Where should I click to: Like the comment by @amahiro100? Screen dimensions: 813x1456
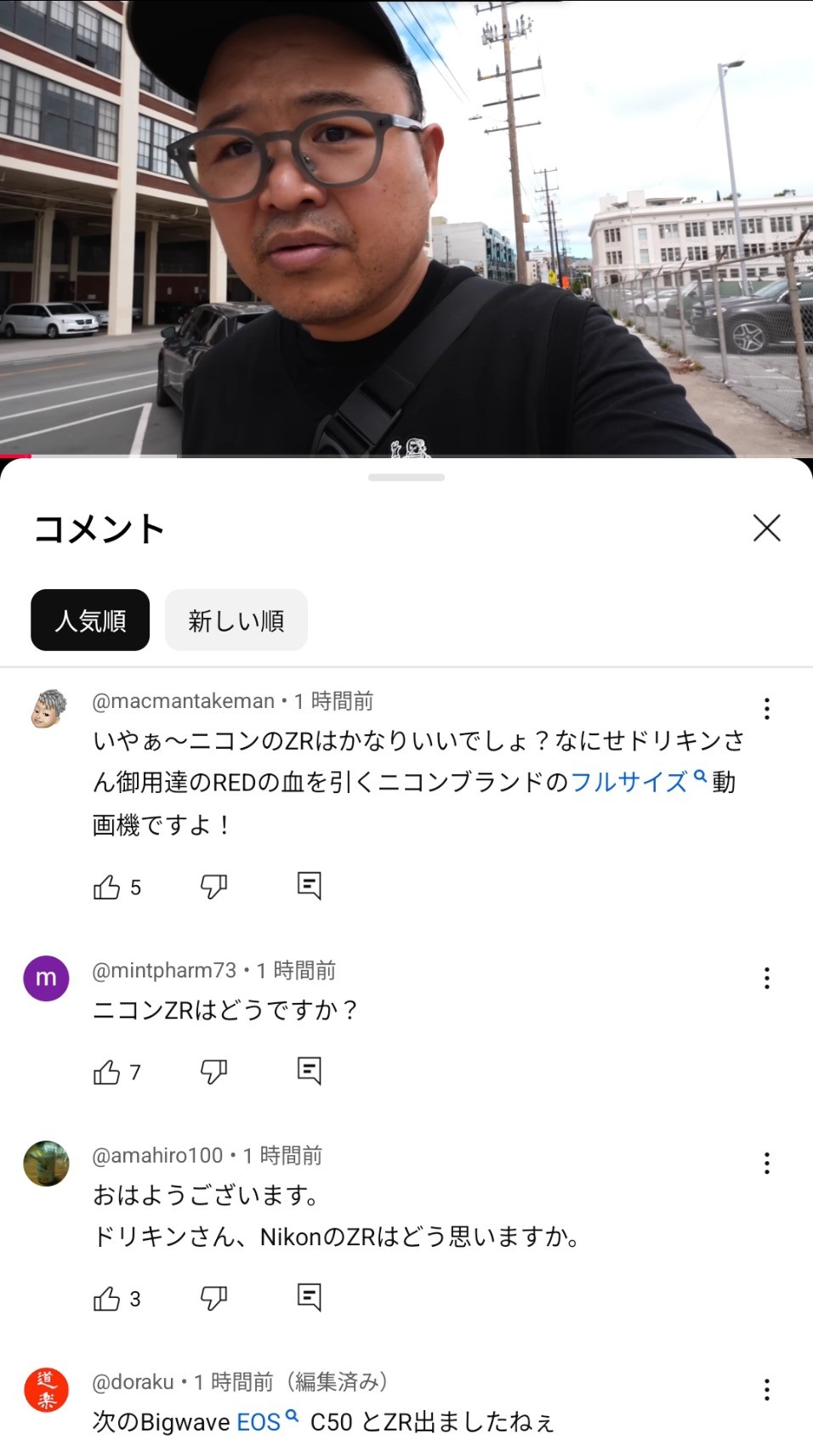tap(106, 1299)
